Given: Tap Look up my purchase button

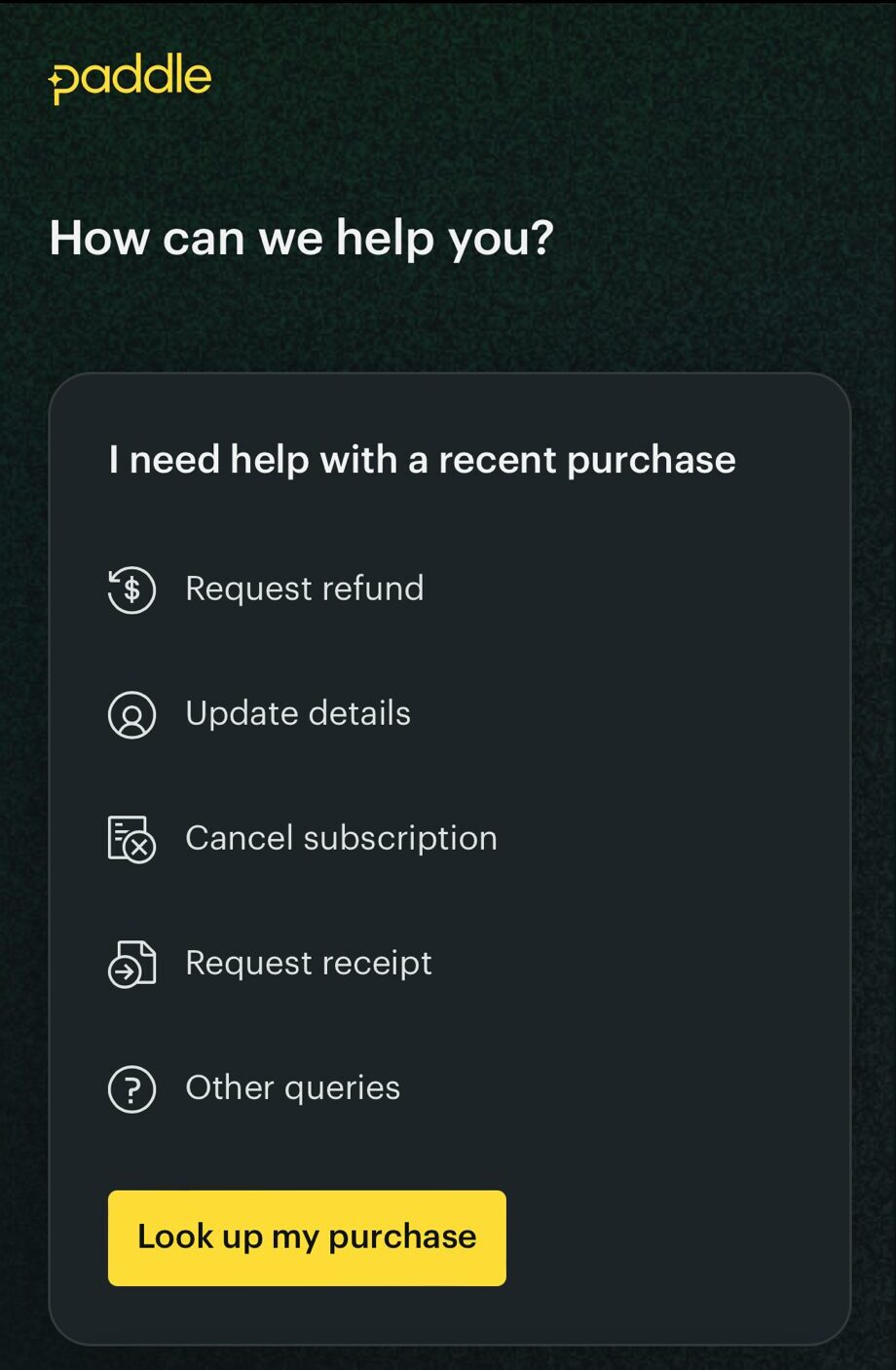Looking at the screenshot, I should (x=307, y=1237).
